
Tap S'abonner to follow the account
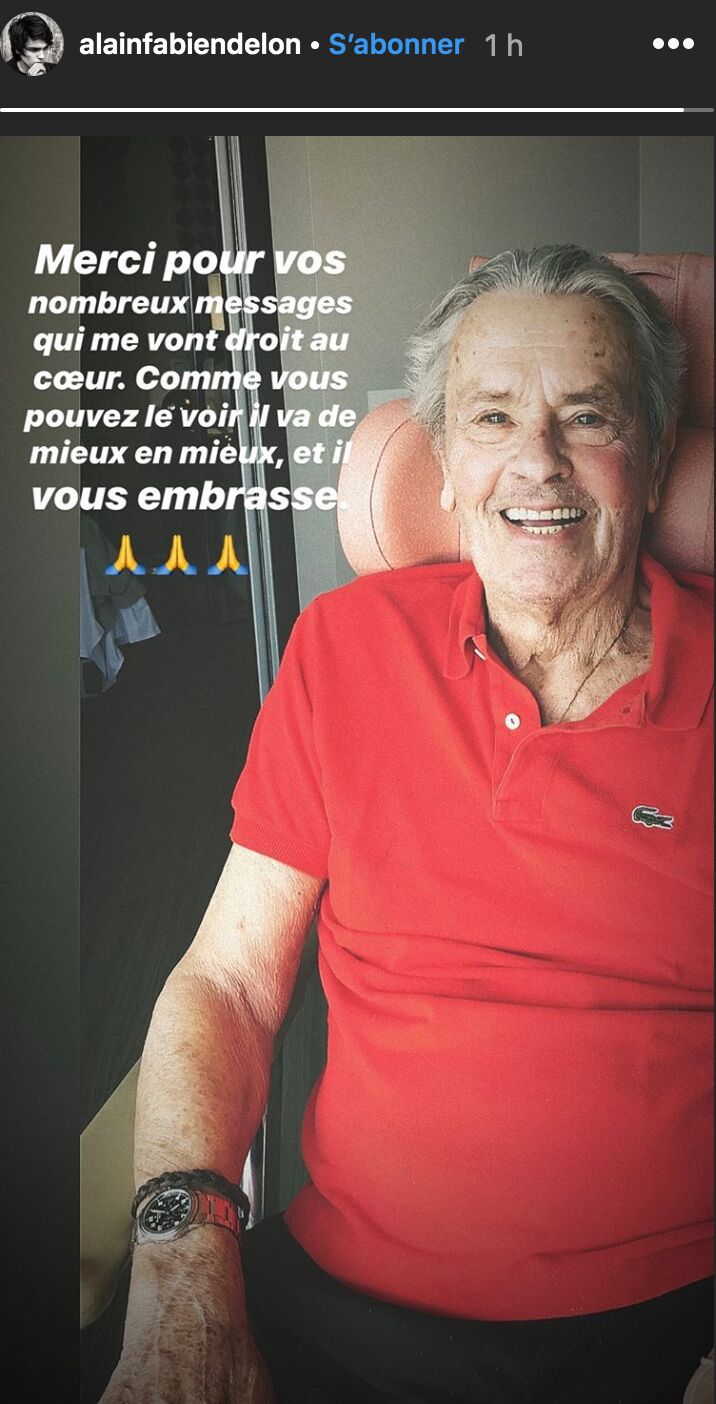396,45
